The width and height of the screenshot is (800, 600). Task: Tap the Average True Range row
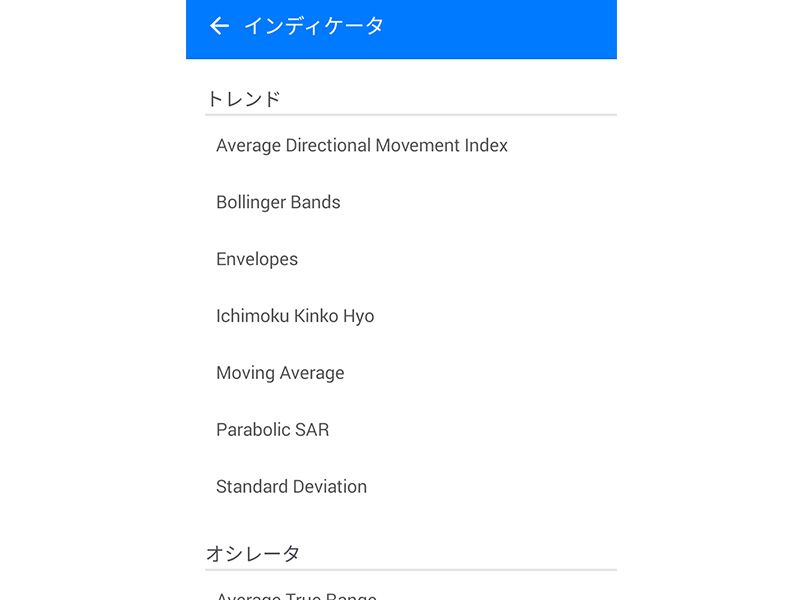(x=296, y=594)
